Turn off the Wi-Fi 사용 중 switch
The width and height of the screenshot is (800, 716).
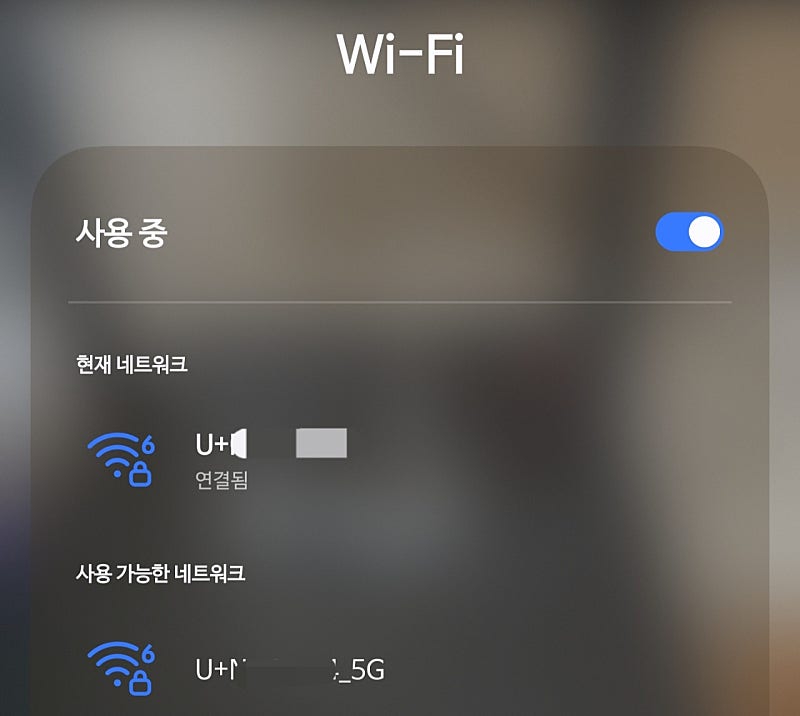tap(689, 232)
